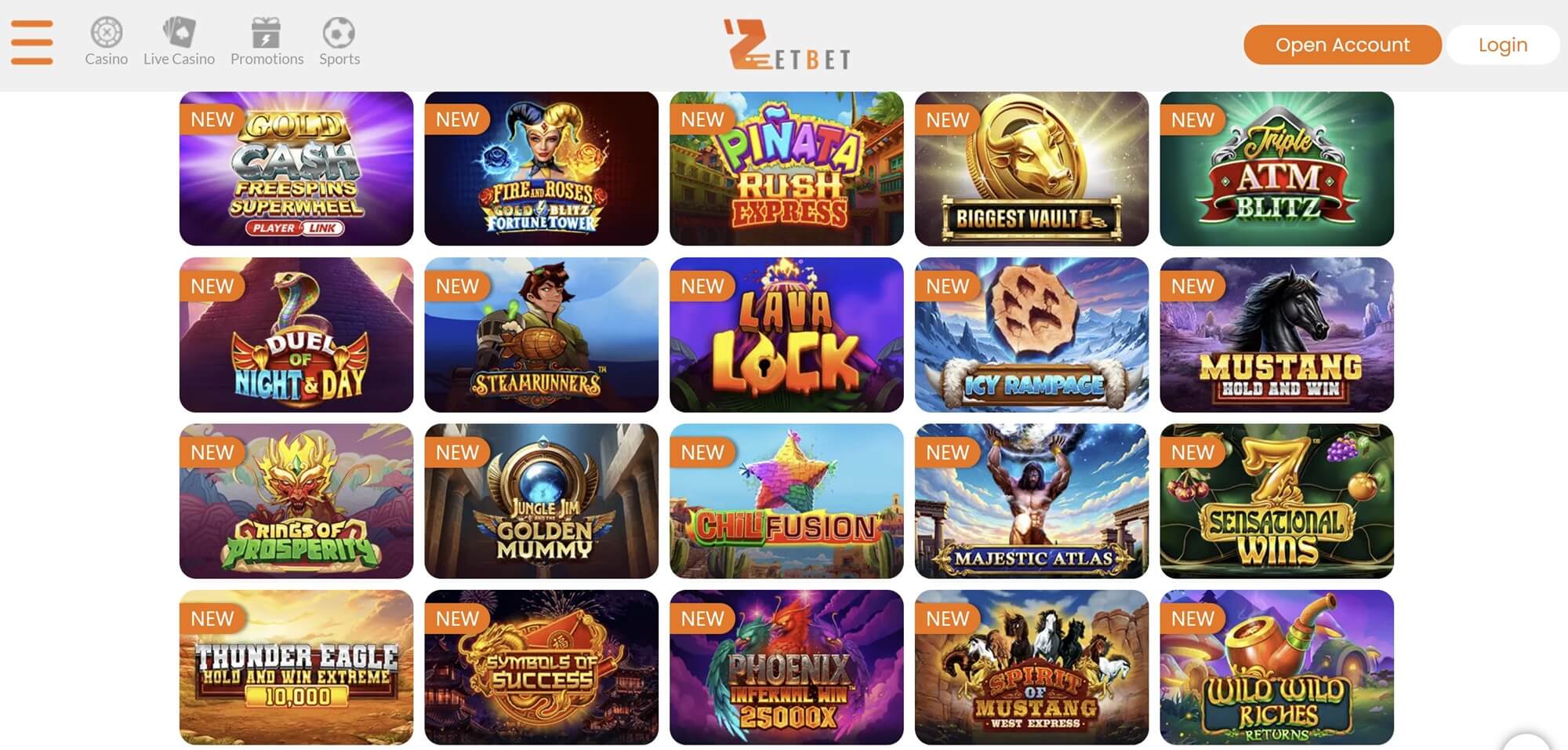Open the Icy Rampage game

coord(1031,335)
